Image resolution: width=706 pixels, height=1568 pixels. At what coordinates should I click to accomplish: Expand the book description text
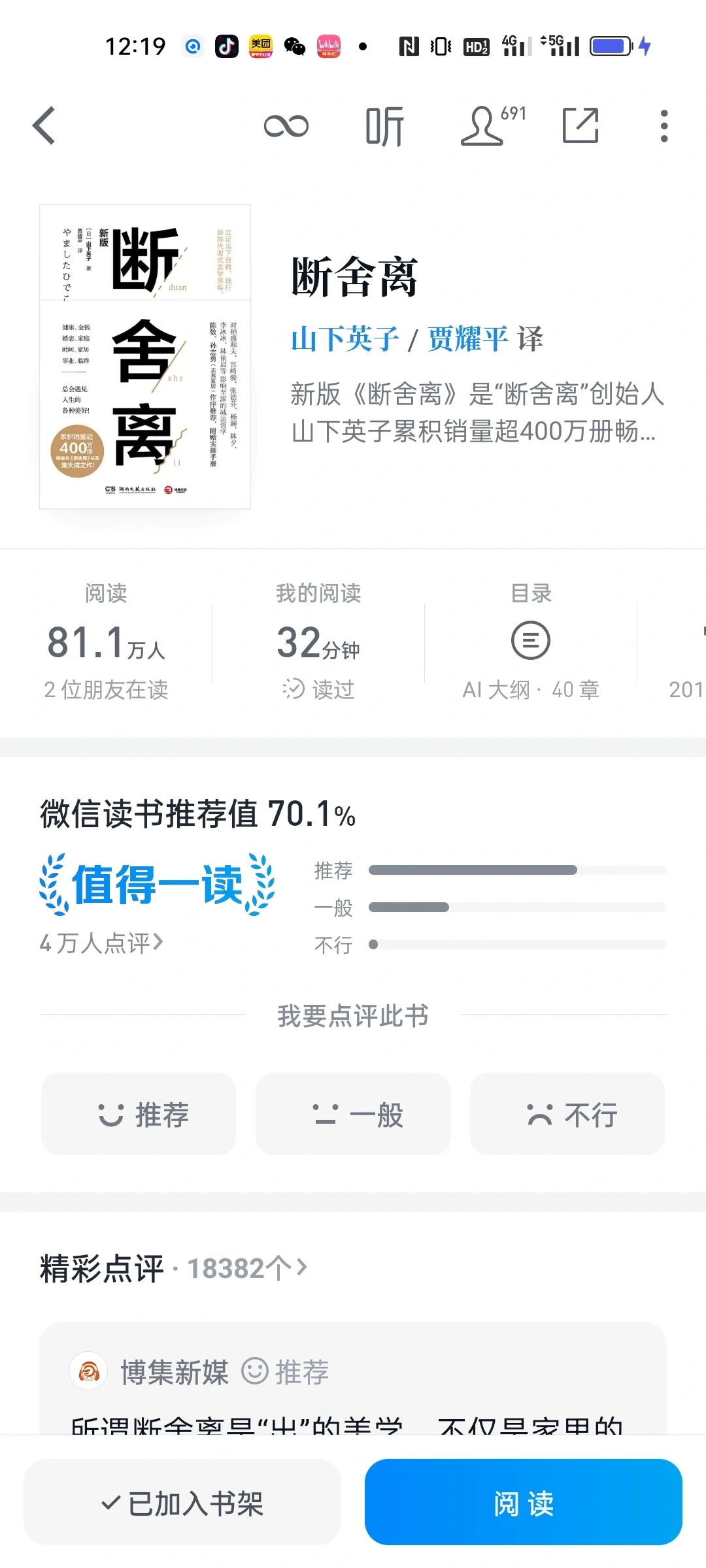[478, 412]
